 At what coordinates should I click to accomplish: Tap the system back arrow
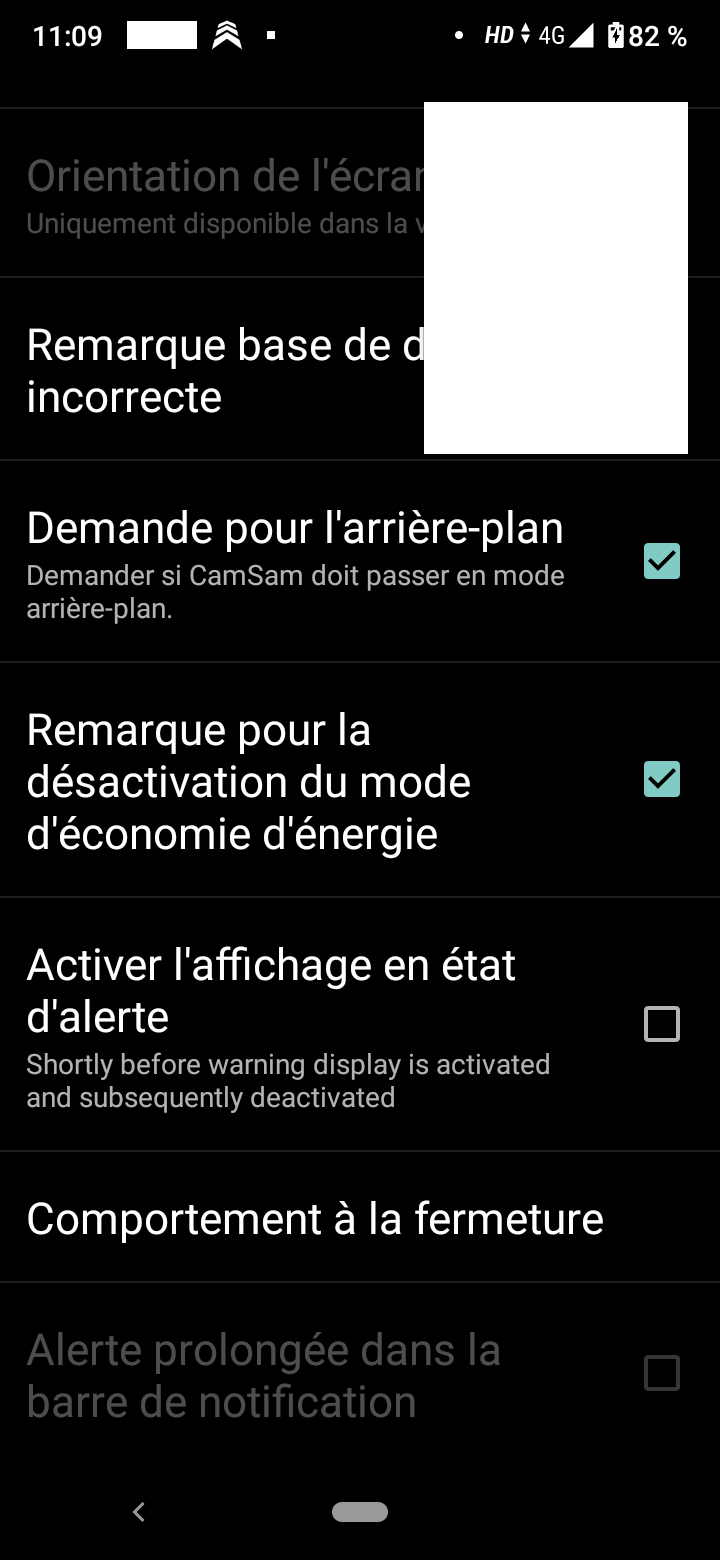coord(139,1512)
